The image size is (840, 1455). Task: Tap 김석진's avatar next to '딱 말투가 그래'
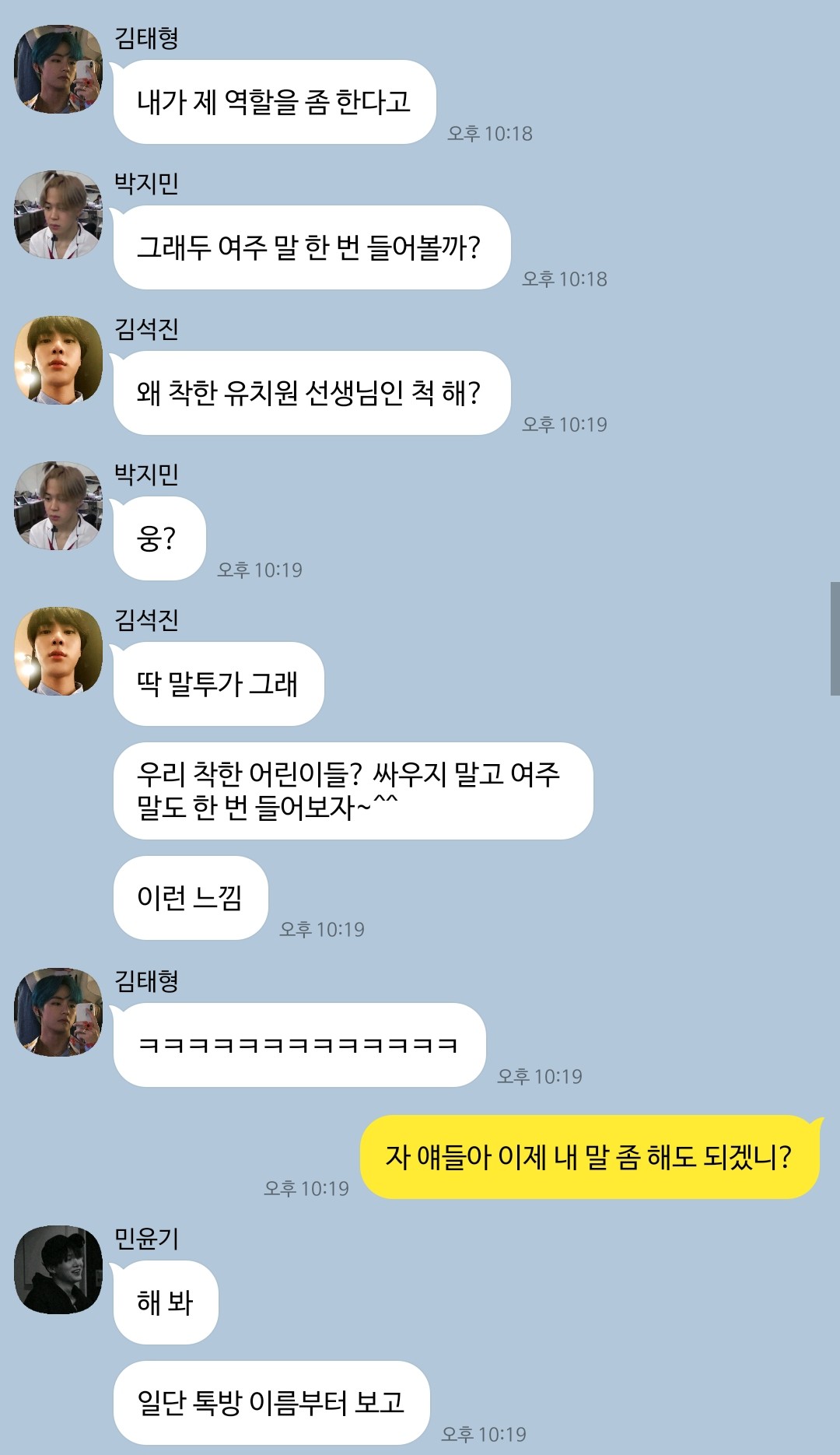(58, 651)
